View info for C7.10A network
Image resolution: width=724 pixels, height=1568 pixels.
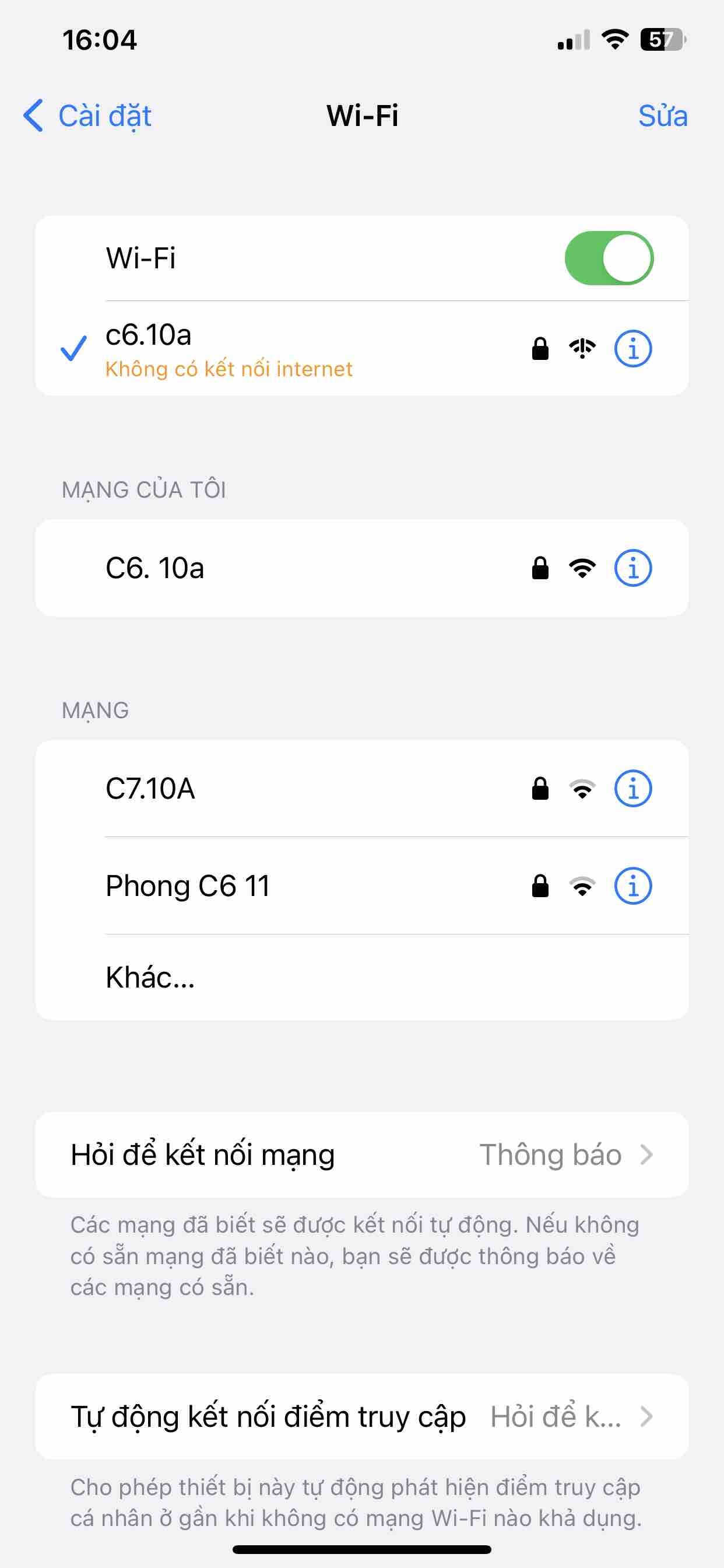632,788
